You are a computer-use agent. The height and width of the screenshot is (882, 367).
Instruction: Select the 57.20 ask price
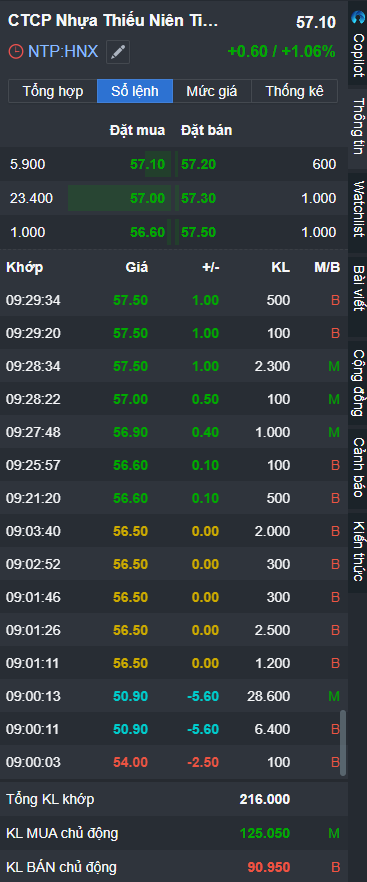[x=199, y=164]
